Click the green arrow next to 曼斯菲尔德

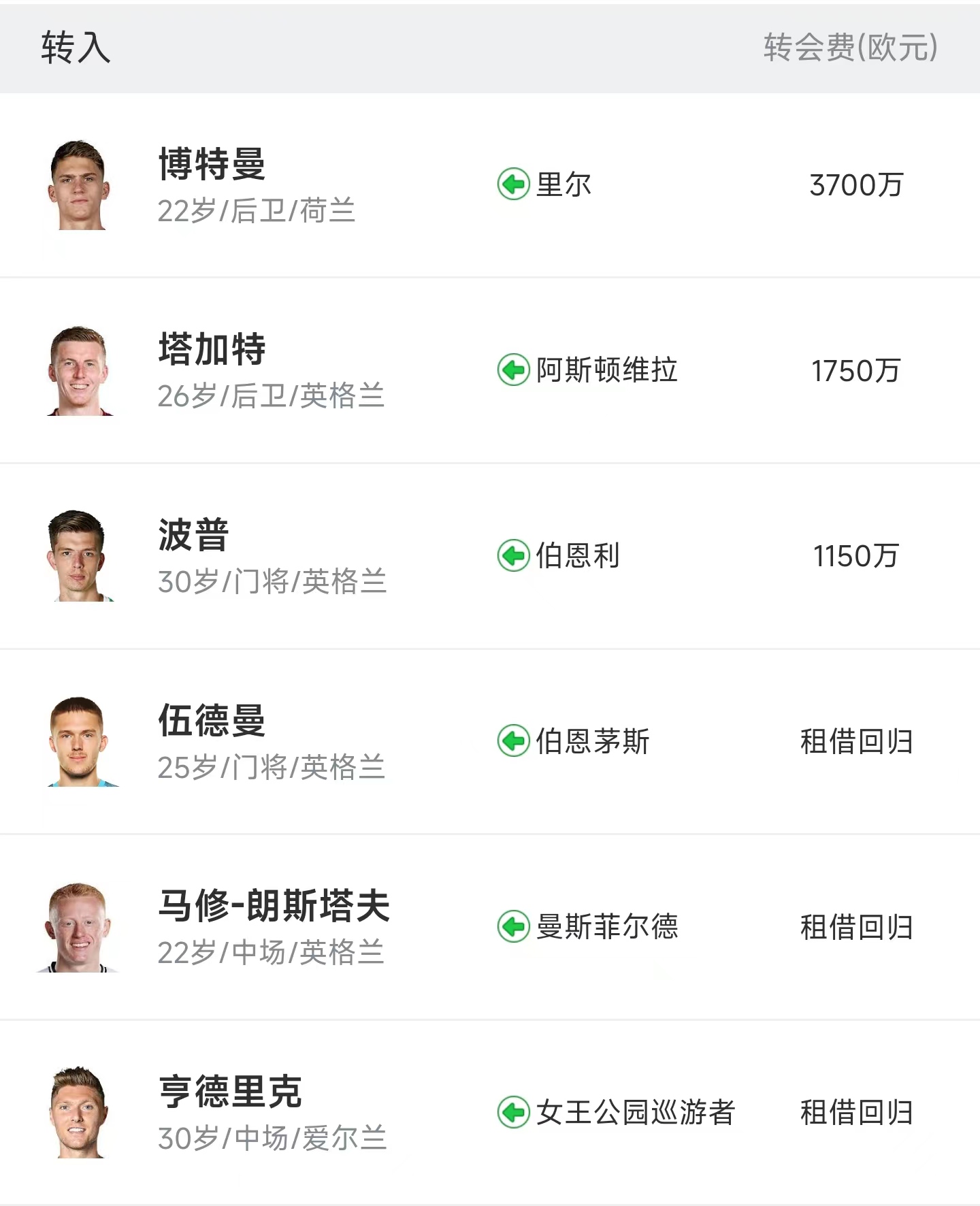(x=515, y=927)
